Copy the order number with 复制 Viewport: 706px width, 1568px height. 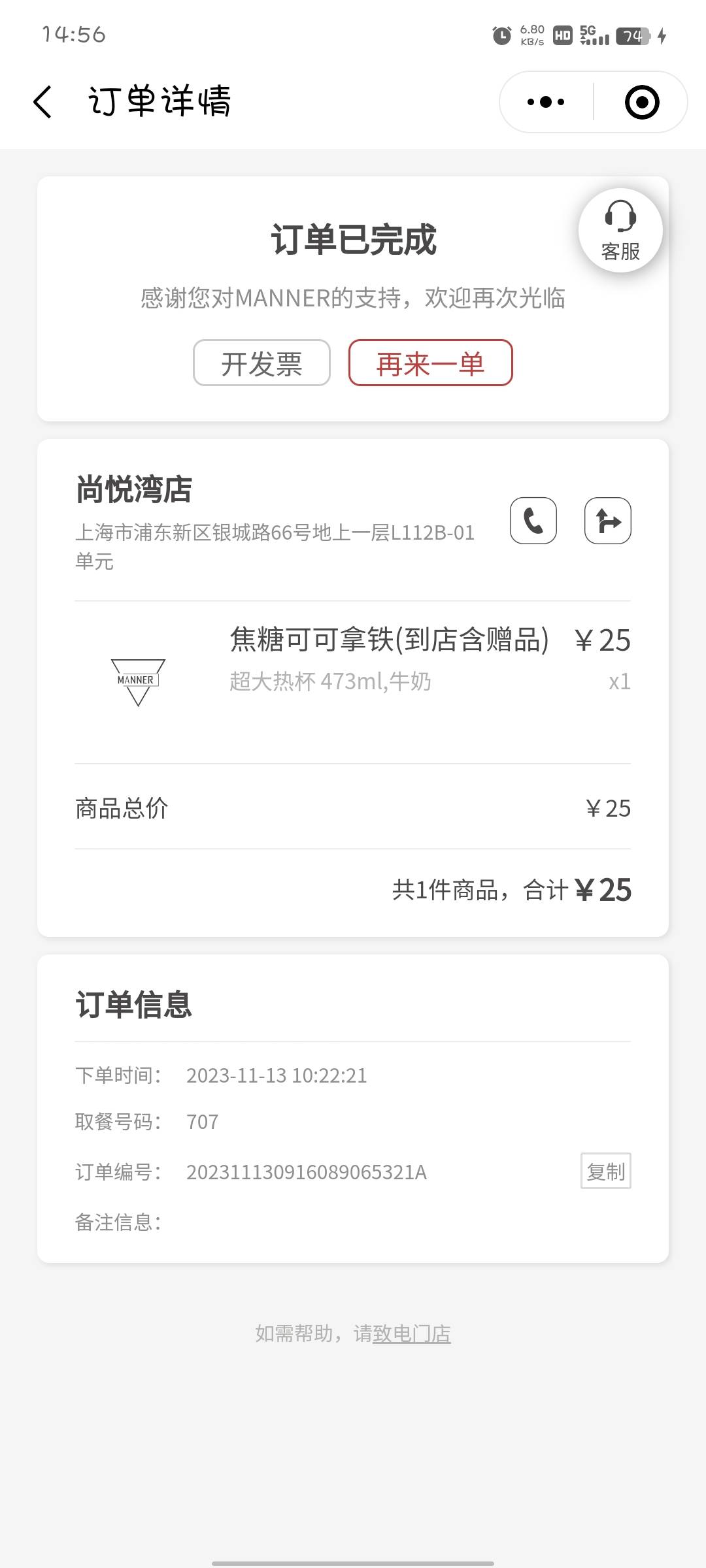[x=606, y=1171]
